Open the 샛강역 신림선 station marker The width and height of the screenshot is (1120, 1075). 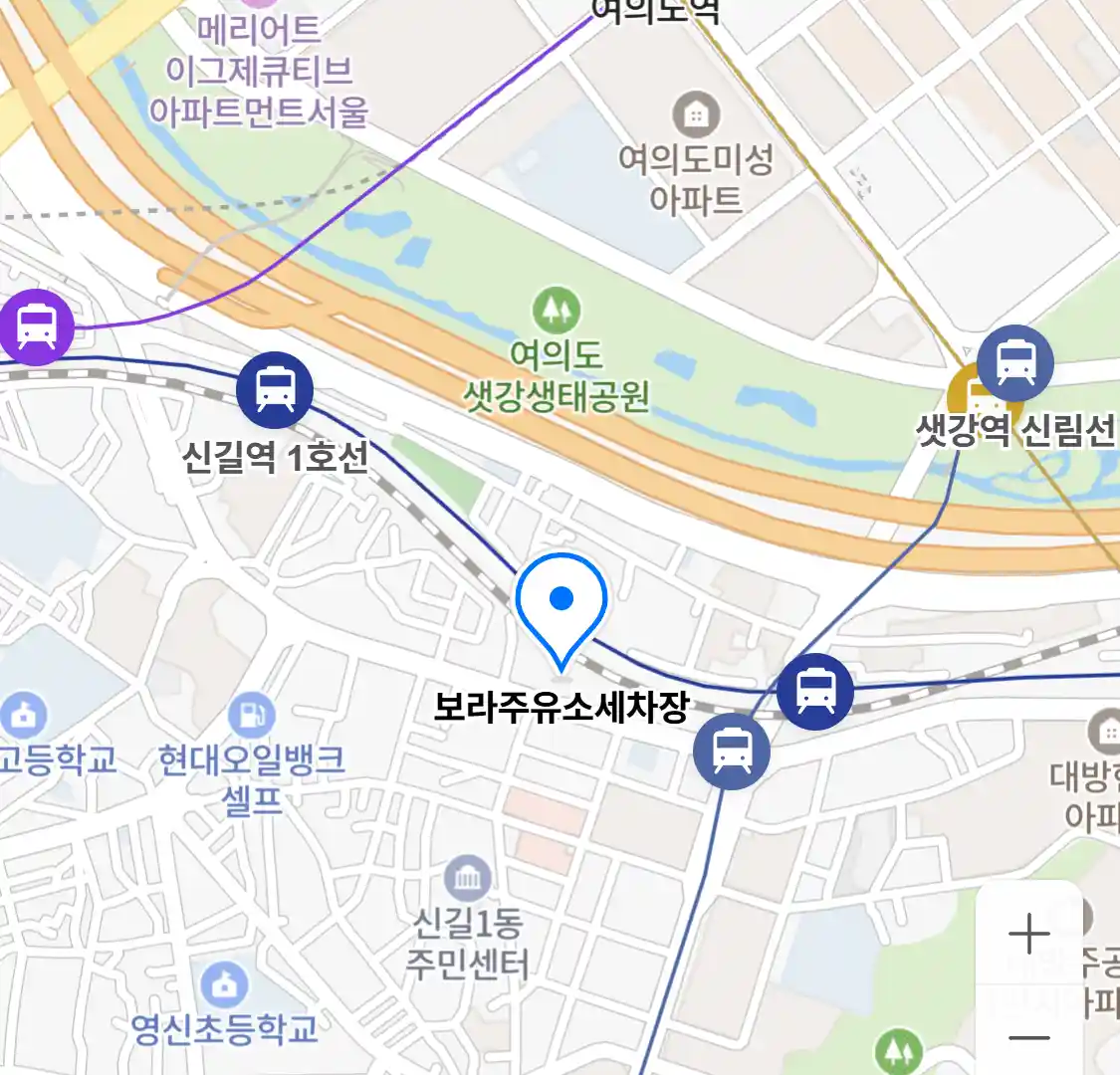(x=1014, y=363)
